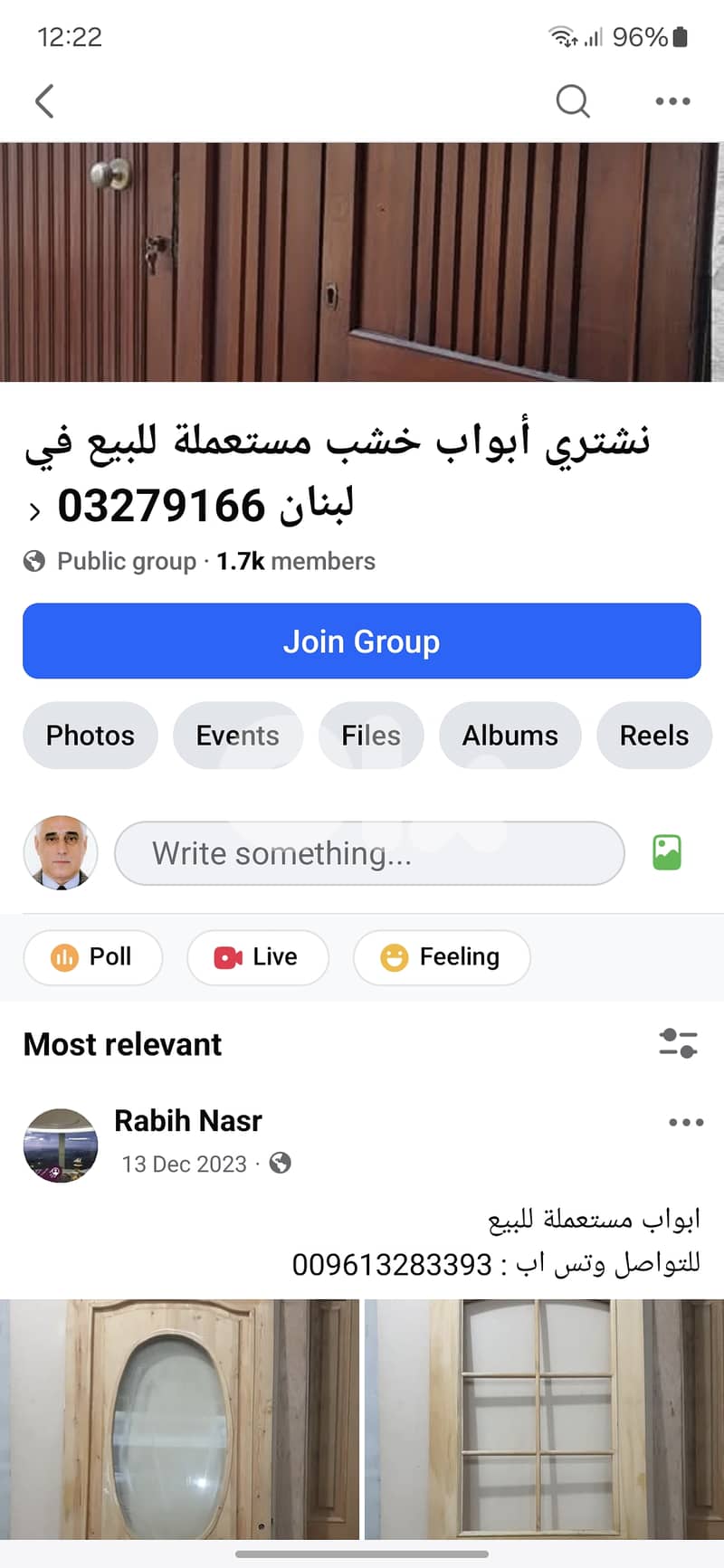Viewport: 724px width, 1568px height.
Task: Select the Events chip
Action: tap(237, 736)
